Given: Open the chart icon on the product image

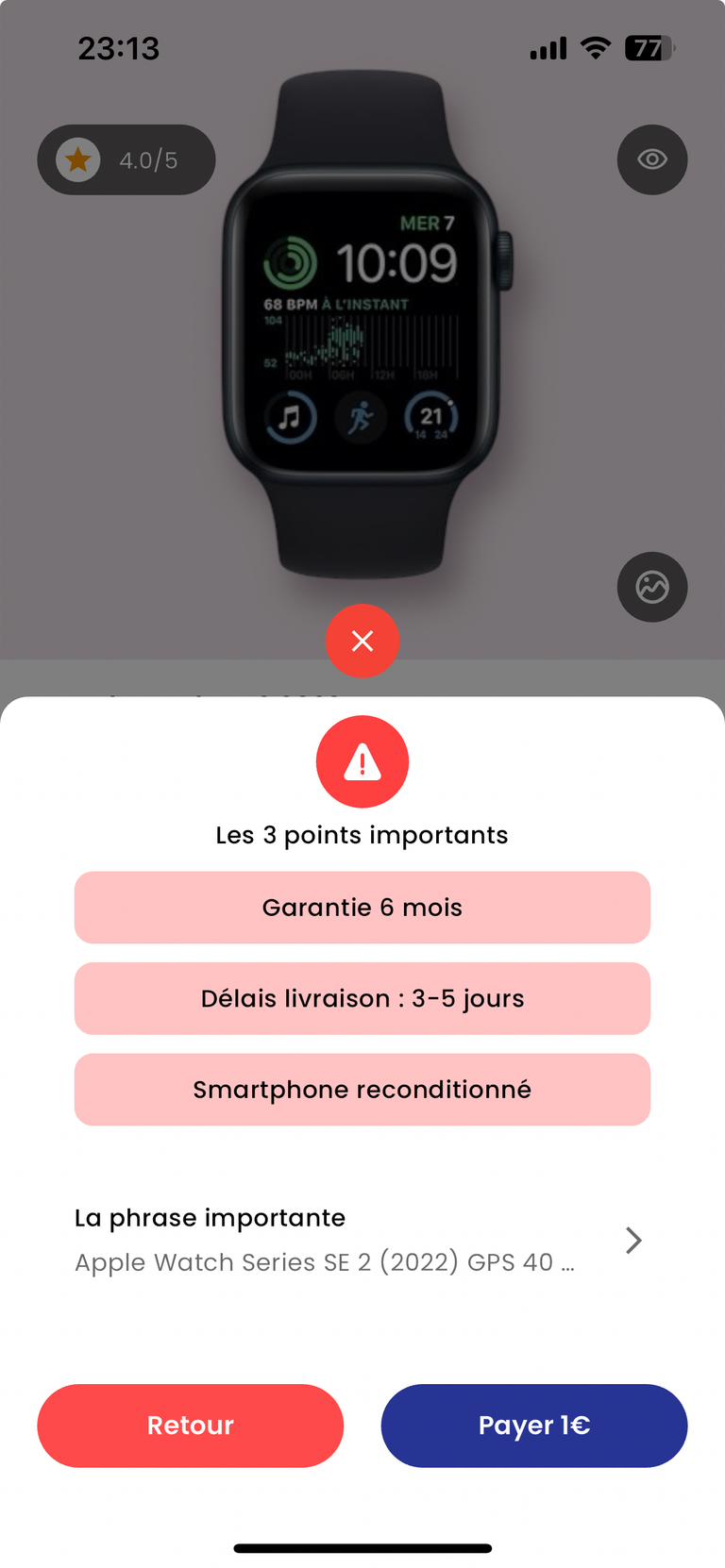Looking at the screenshot, I should pyautogui.click(x=651, y=587).
